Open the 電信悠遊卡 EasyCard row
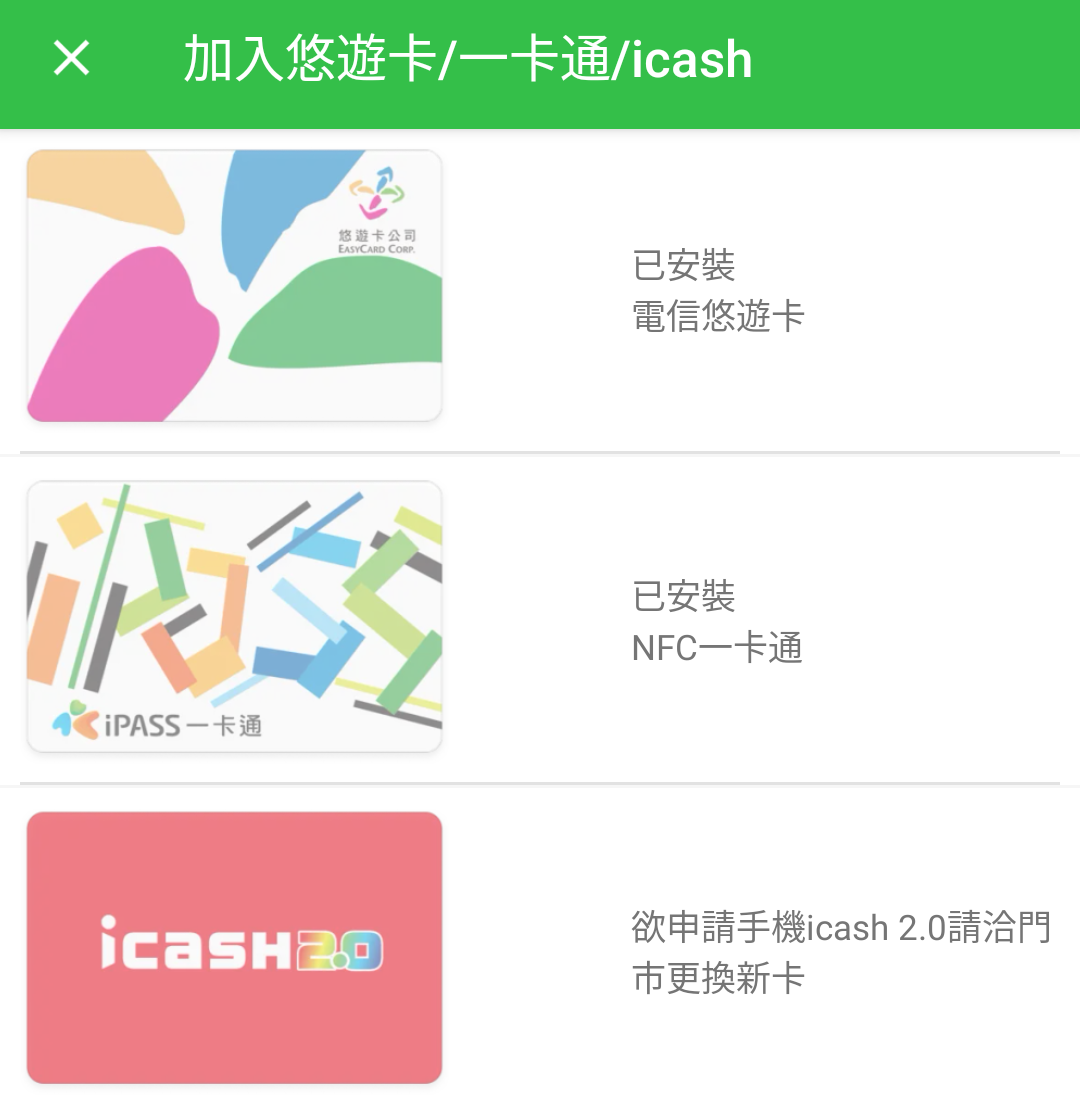Screen dimensions: 1080x1105 pyautogui.click(x=540, y=290)
